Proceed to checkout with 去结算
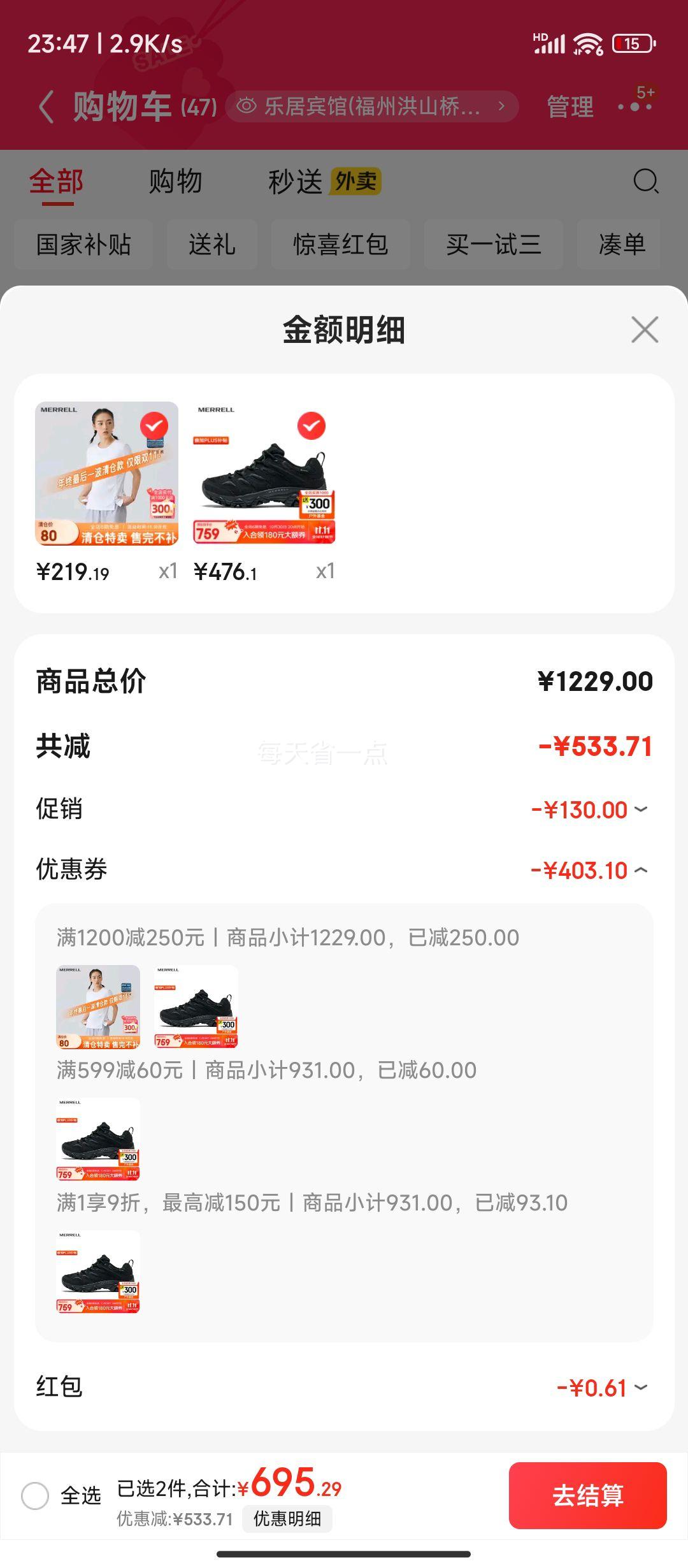This screenshot has width=688, height=1568. 587,1495
